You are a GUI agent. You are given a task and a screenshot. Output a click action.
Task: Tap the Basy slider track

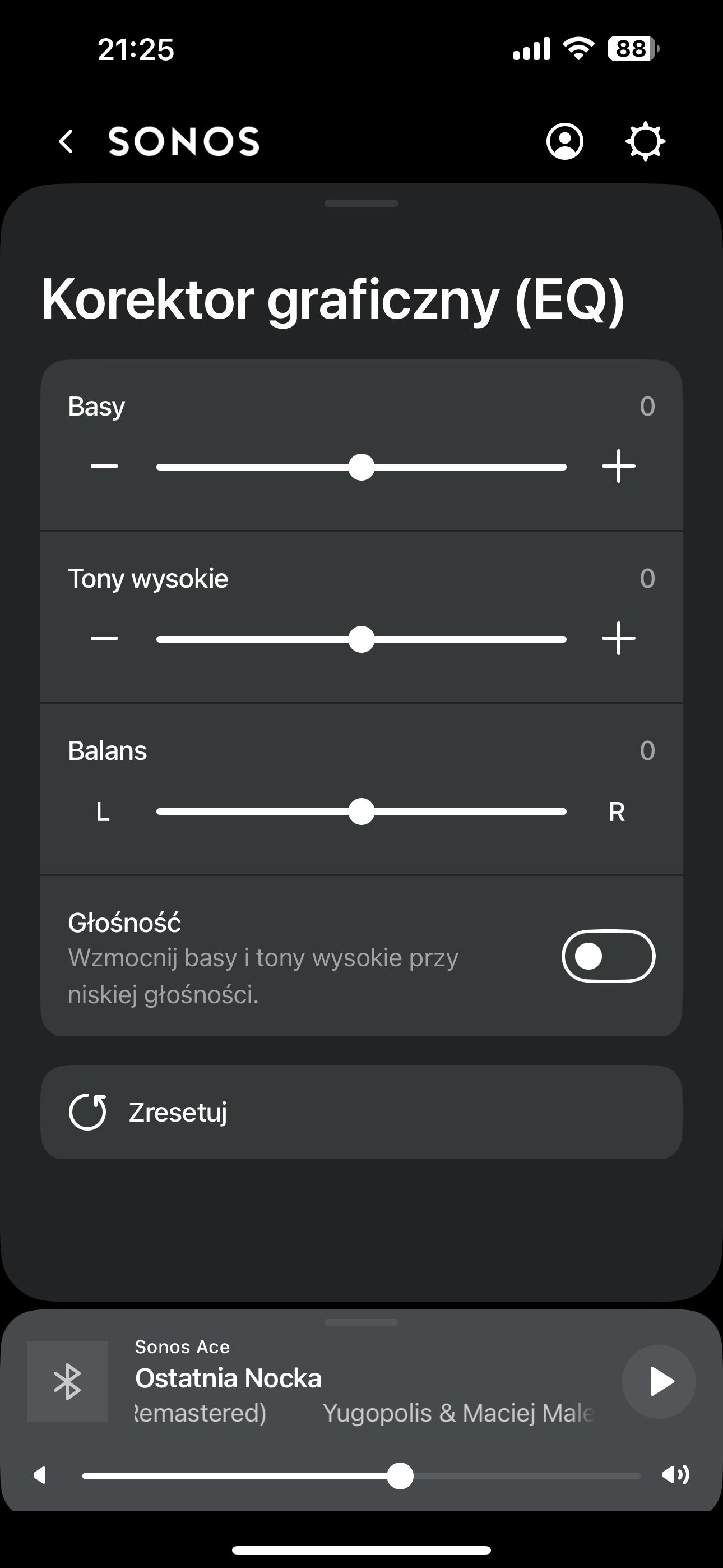coord(361,467)
